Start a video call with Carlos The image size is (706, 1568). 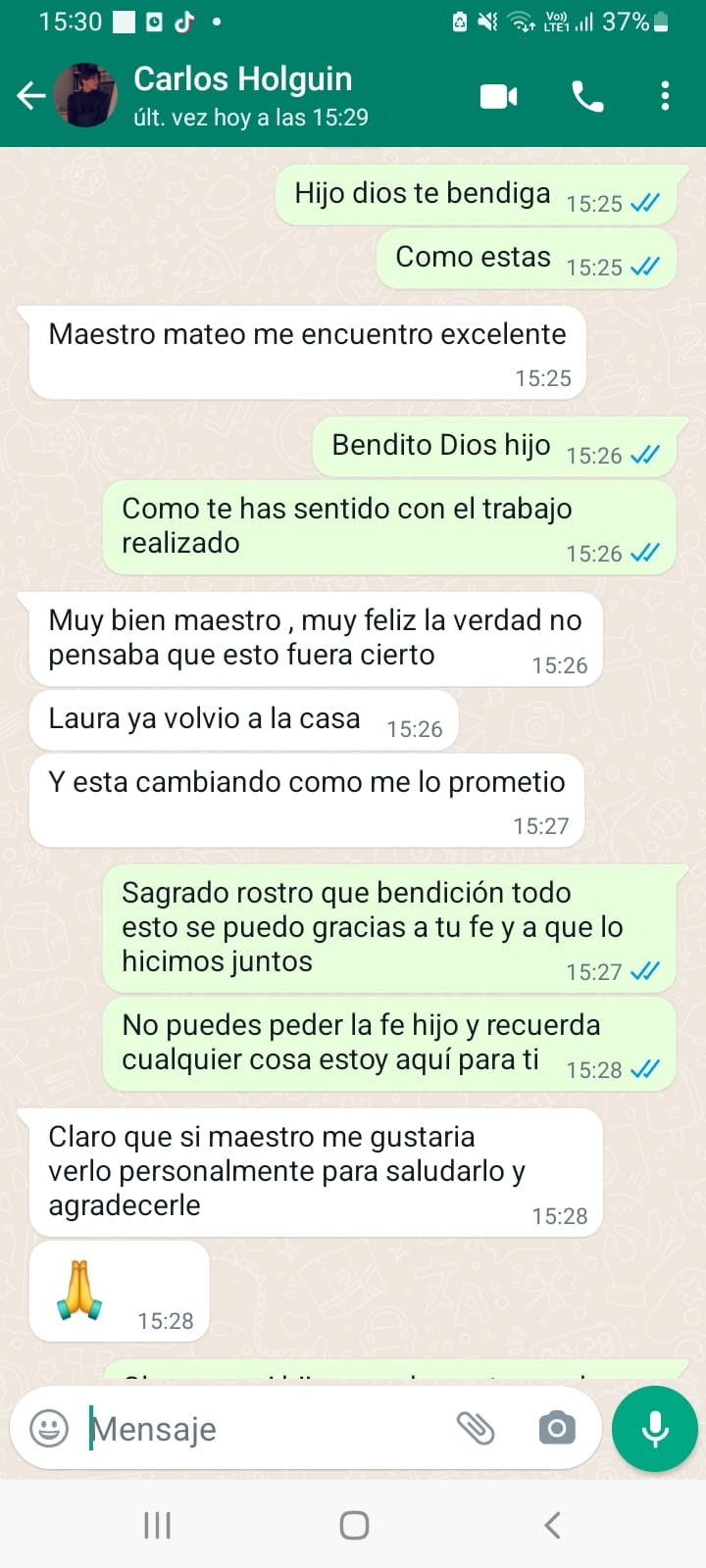498,96
